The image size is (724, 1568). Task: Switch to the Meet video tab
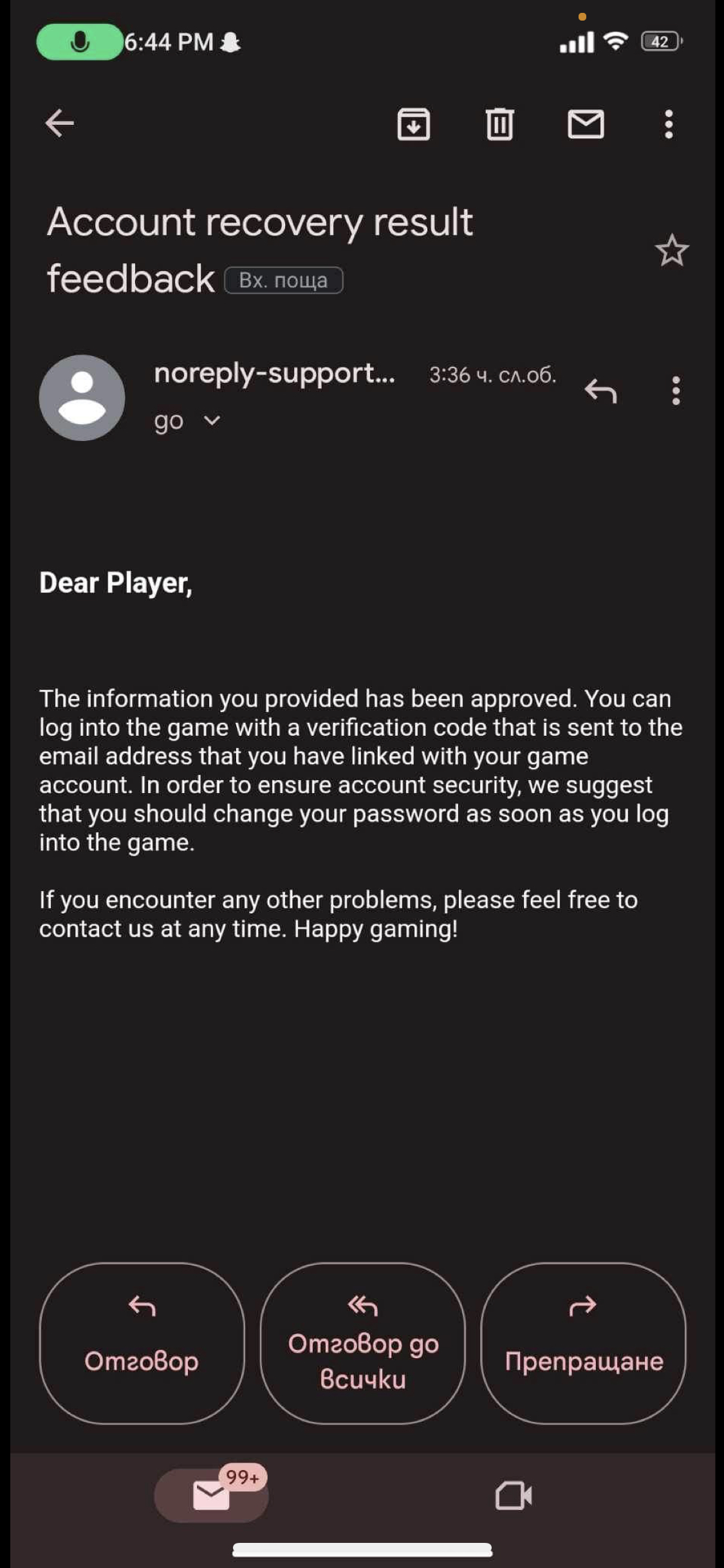click(x=513, y=1495)
